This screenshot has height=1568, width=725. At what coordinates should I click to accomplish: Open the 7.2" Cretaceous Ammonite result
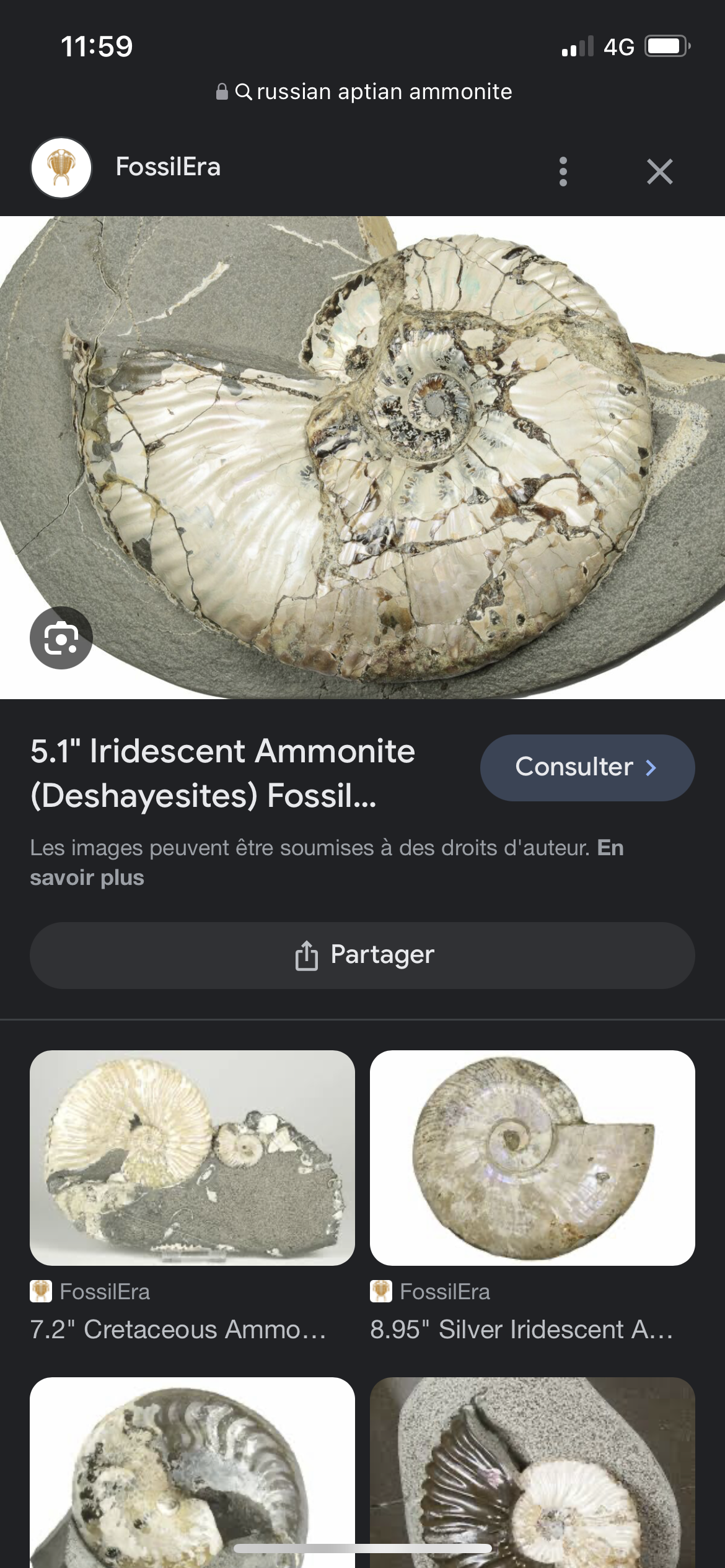[x=192, y=1157]
